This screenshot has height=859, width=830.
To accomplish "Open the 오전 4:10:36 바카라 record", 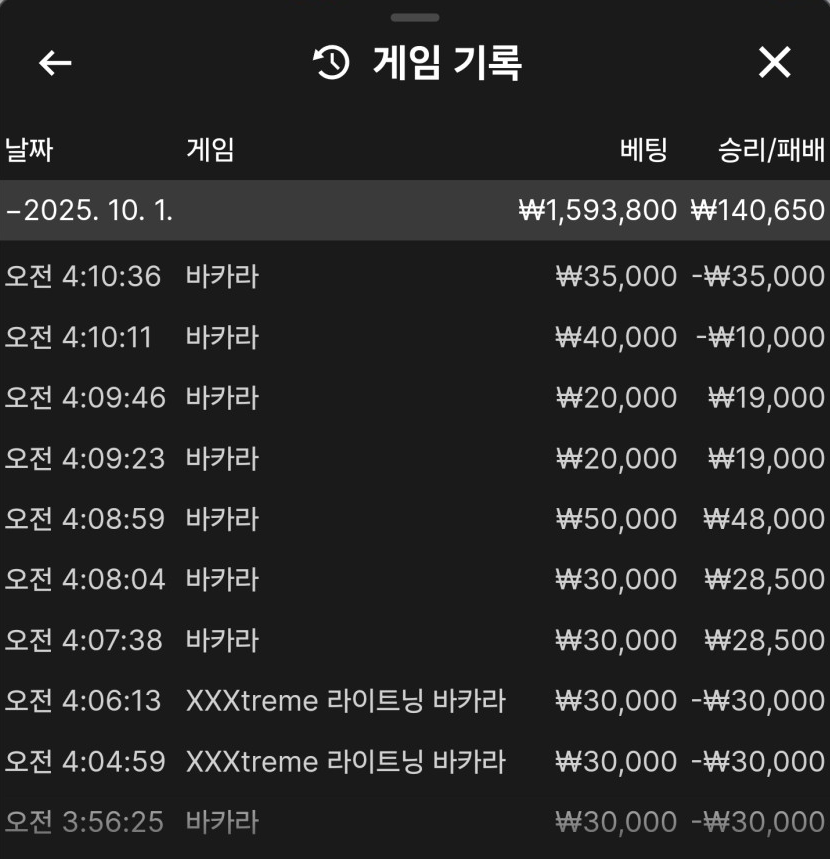I will point(414,276).
